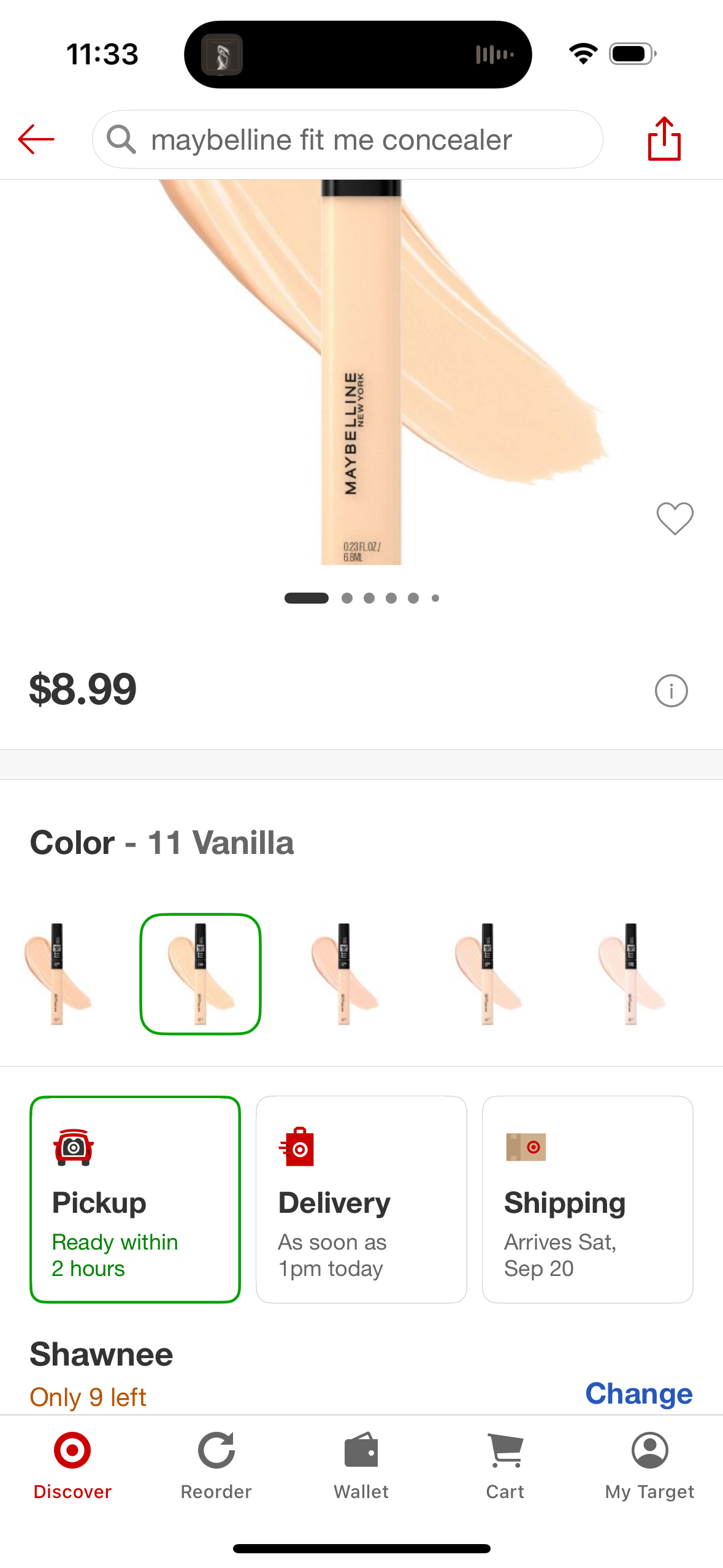723x1568 pixels.
Task: Choose the color swatch right after Vanilla
Action: point(344,974)
